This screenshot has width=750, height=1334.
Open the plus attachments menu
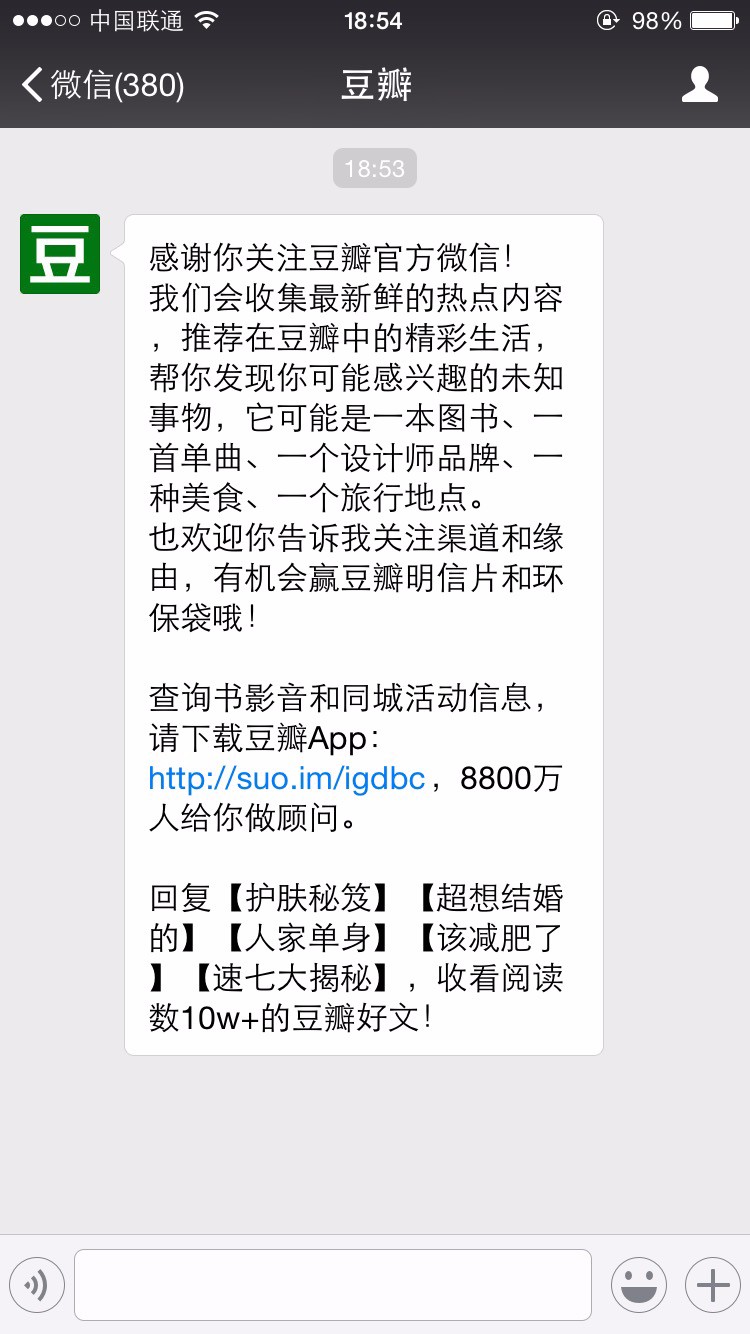712,1285
